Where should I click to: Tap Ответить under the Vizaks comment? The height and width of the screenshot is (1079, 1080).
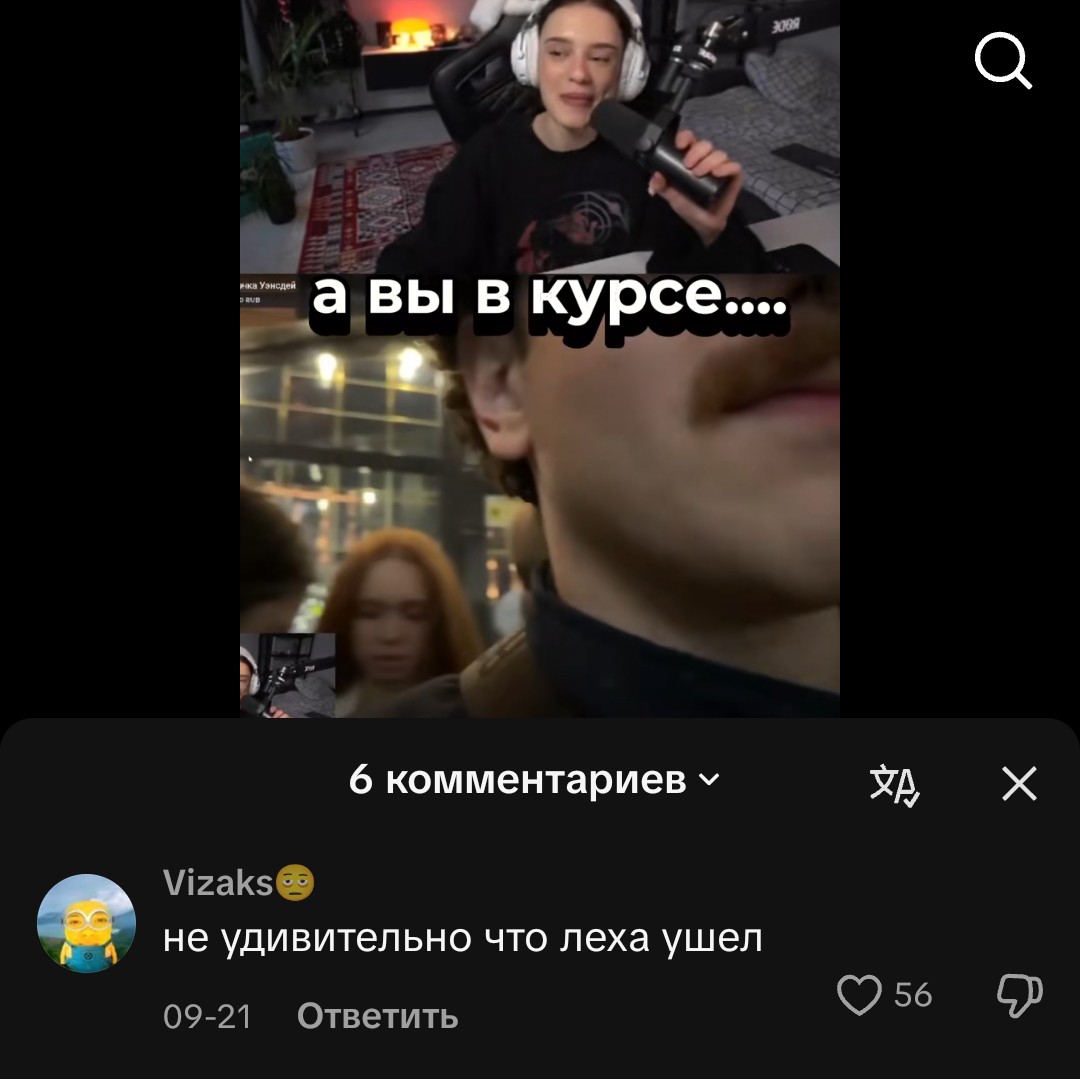tap(377, 1016)
